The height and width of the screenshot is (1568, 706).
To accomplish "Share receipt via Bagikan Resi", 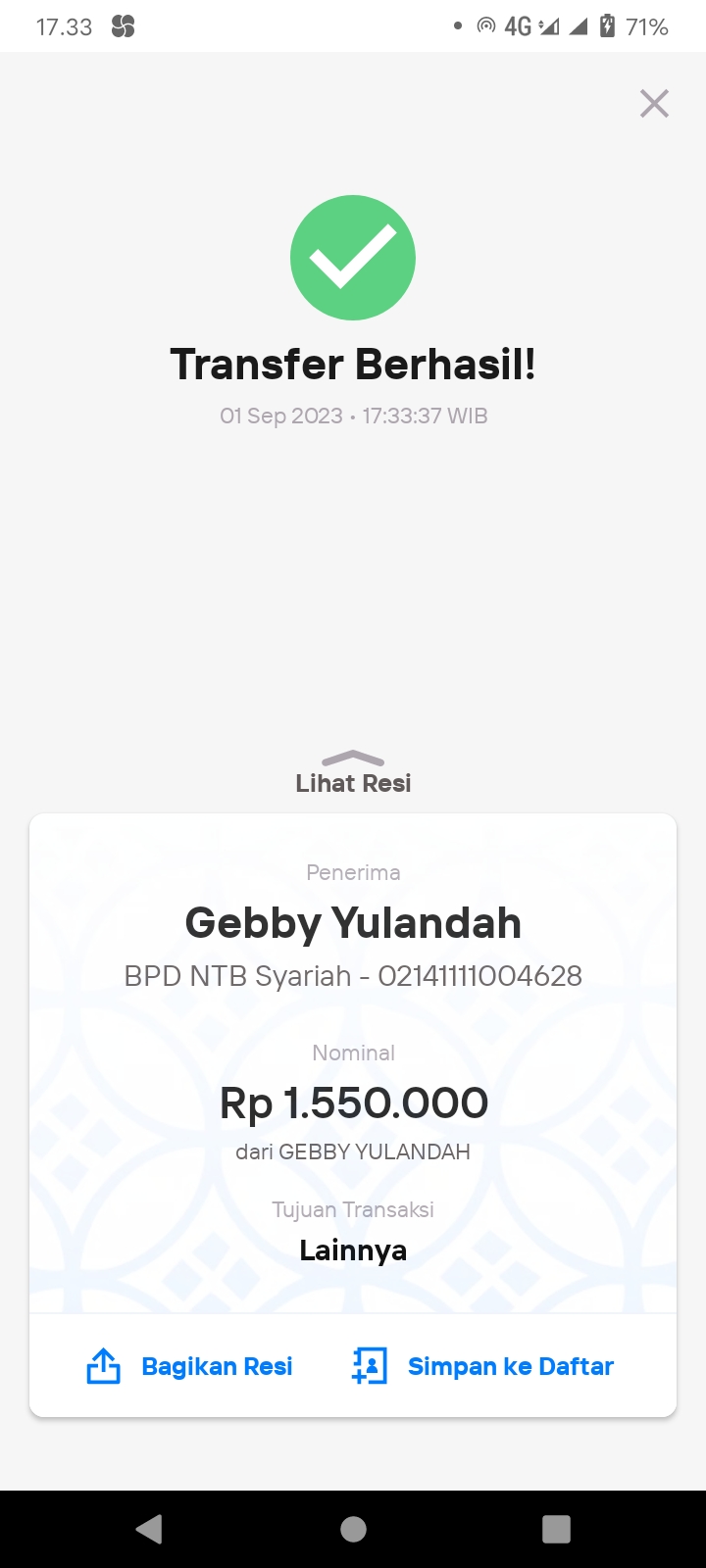I will point(190,1366).
